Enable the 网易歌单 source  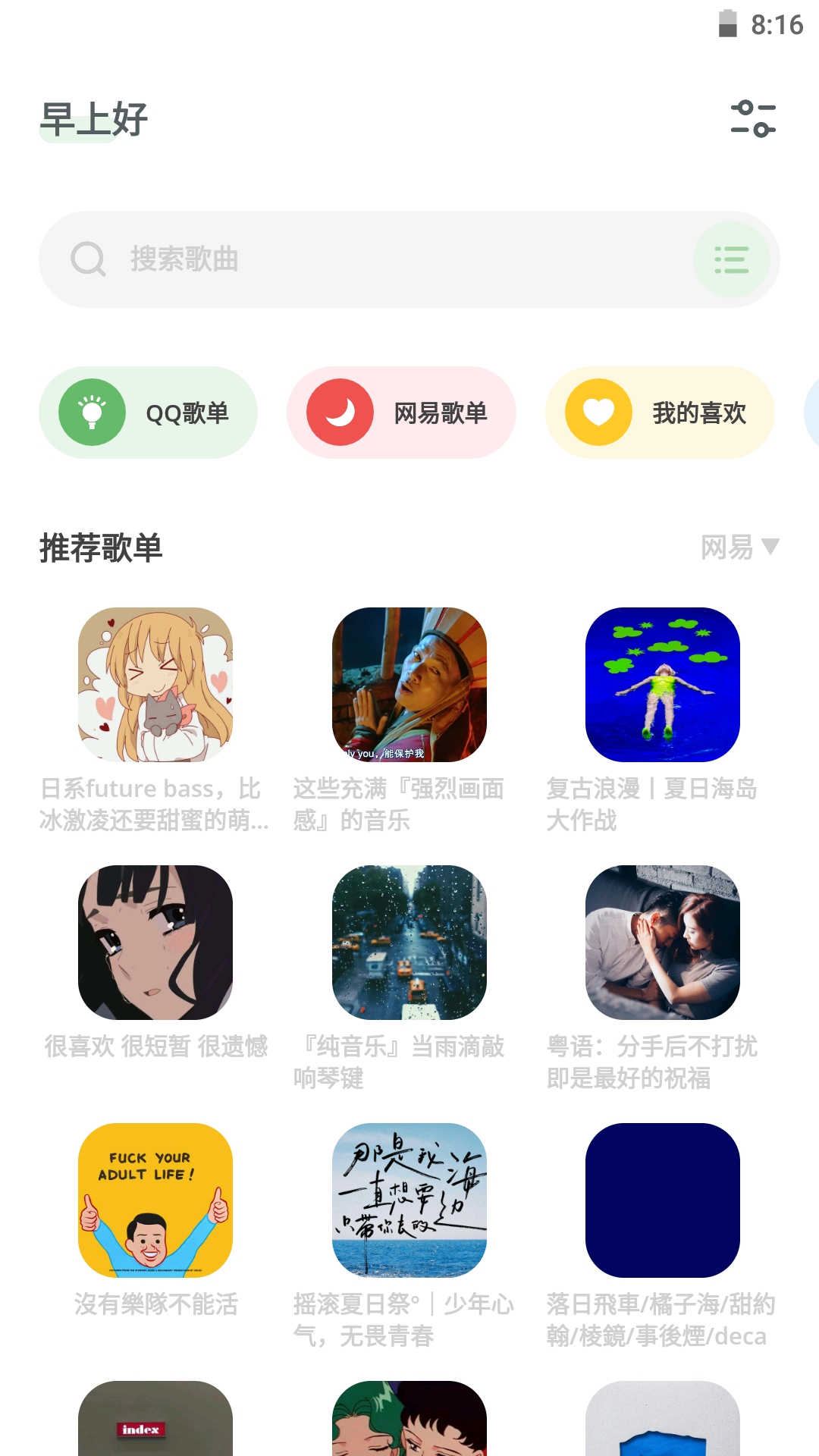(401, 412)
